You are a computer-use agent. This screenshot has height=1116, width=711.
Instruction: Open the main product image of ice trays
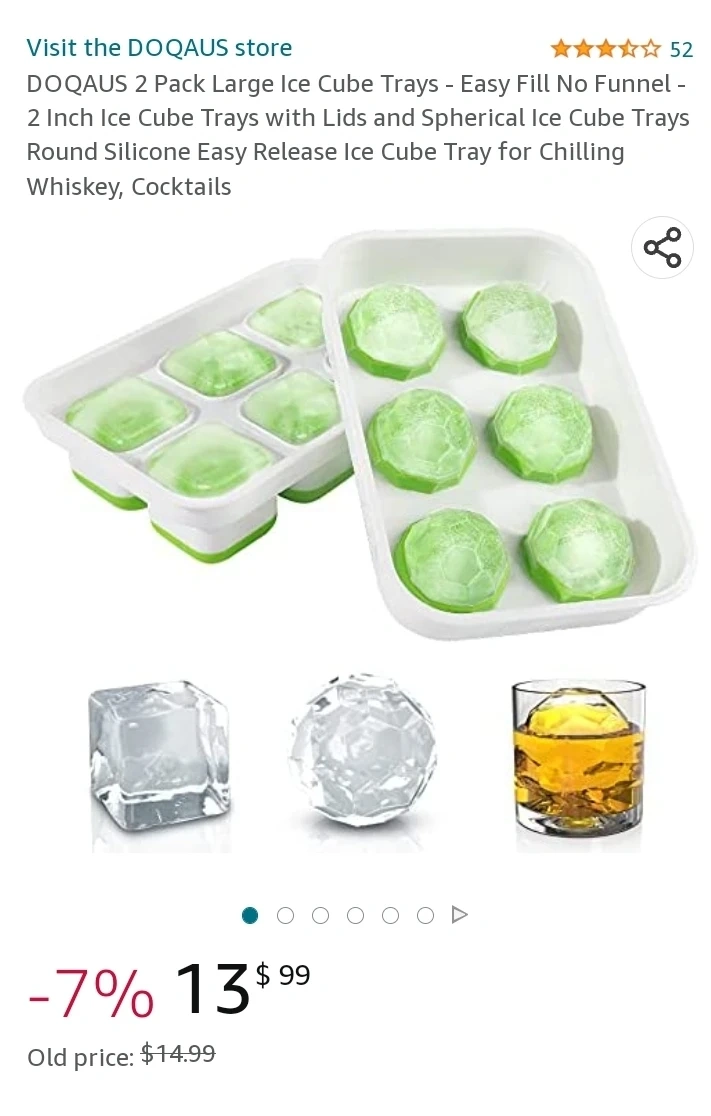coord(360,540)
